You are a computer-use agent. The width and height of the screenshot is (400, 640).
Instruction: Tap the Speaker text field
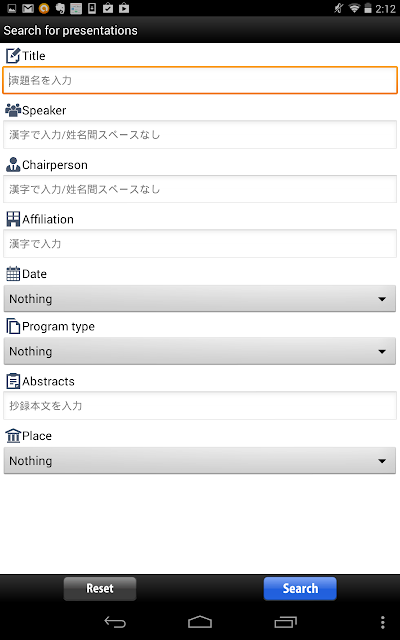[200, 135]
